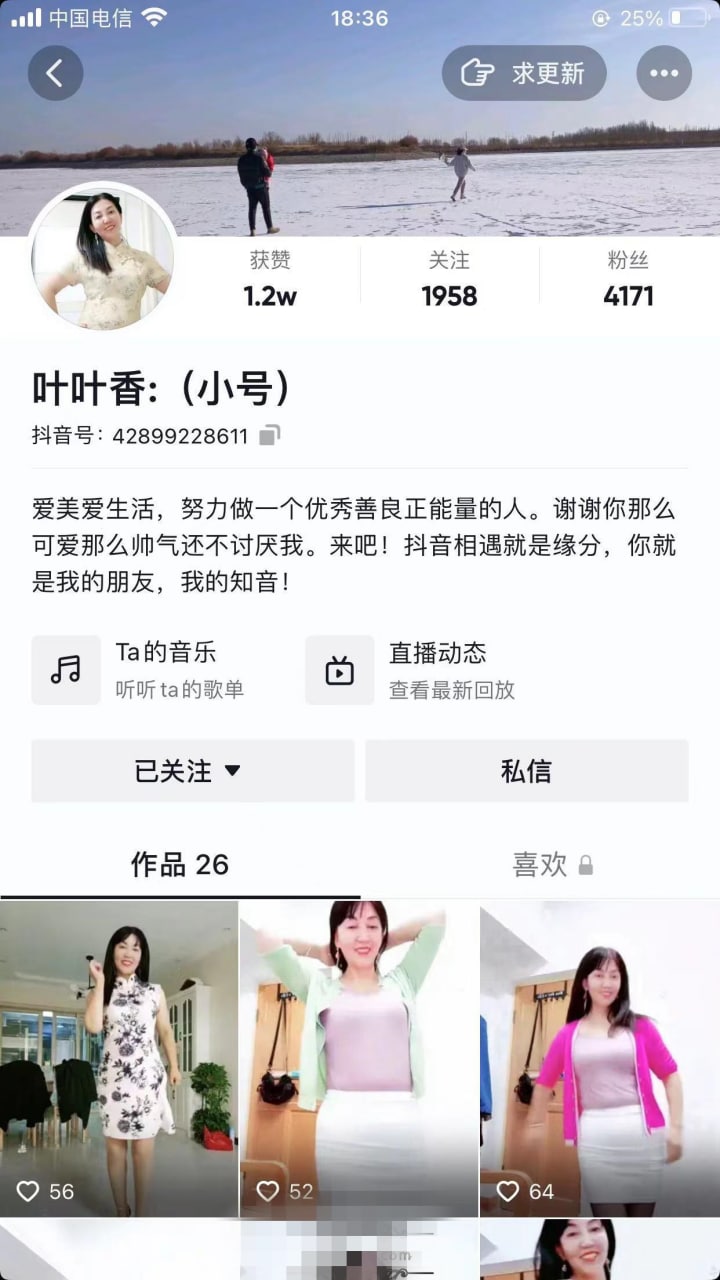Open the 获赞 likes received count
720x1280 pixels.
click(270, 278)
